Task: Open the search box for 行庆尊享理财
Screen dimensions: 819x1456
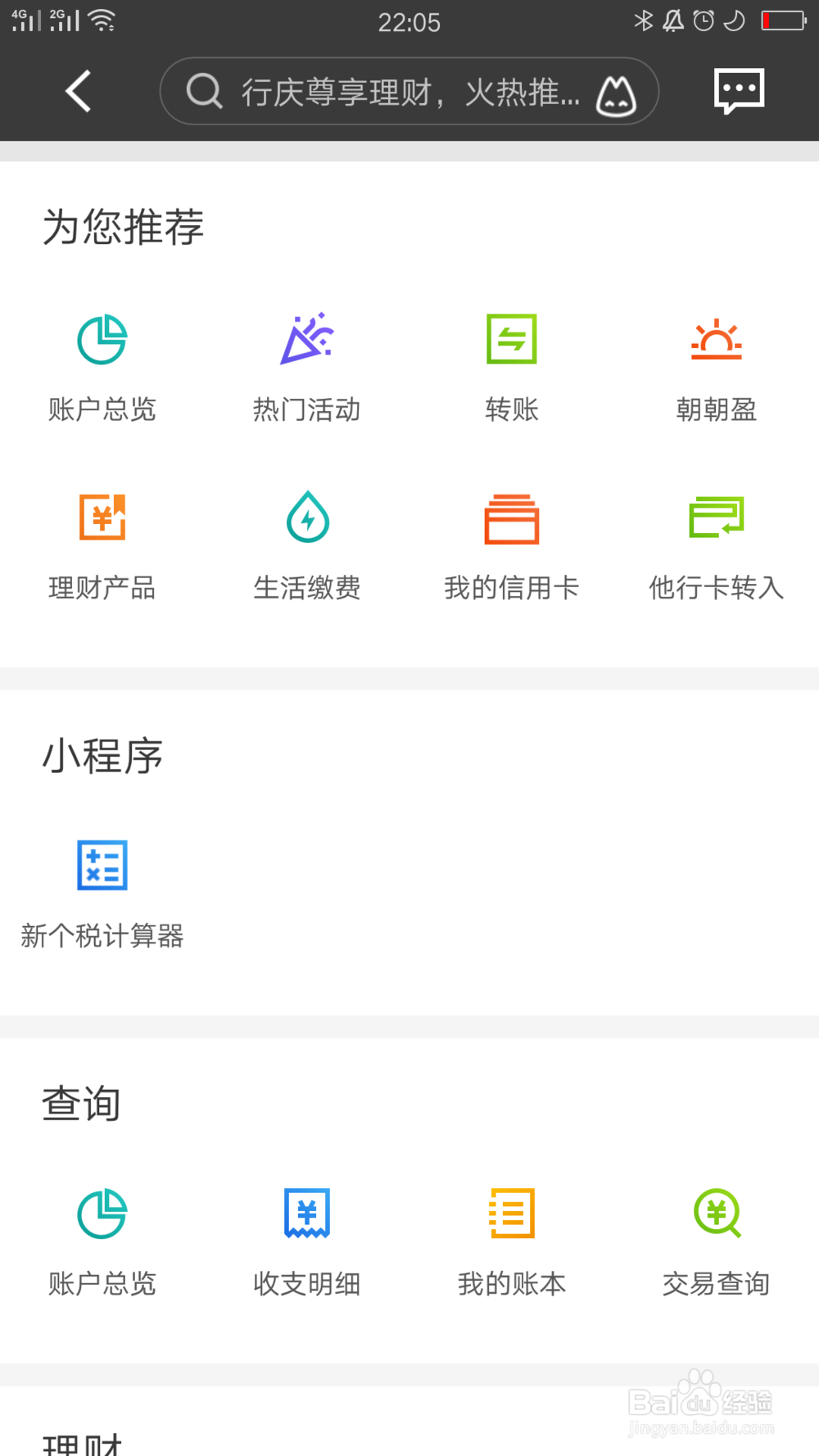Action: tap(409, 91)
